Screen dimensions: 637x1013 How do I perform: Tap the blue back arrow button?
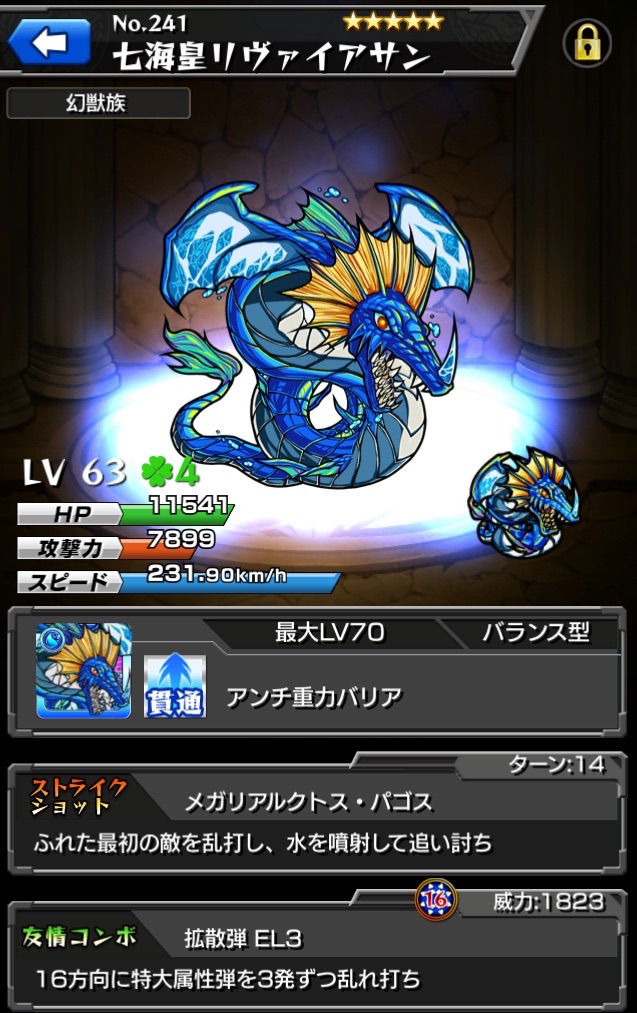50,41
